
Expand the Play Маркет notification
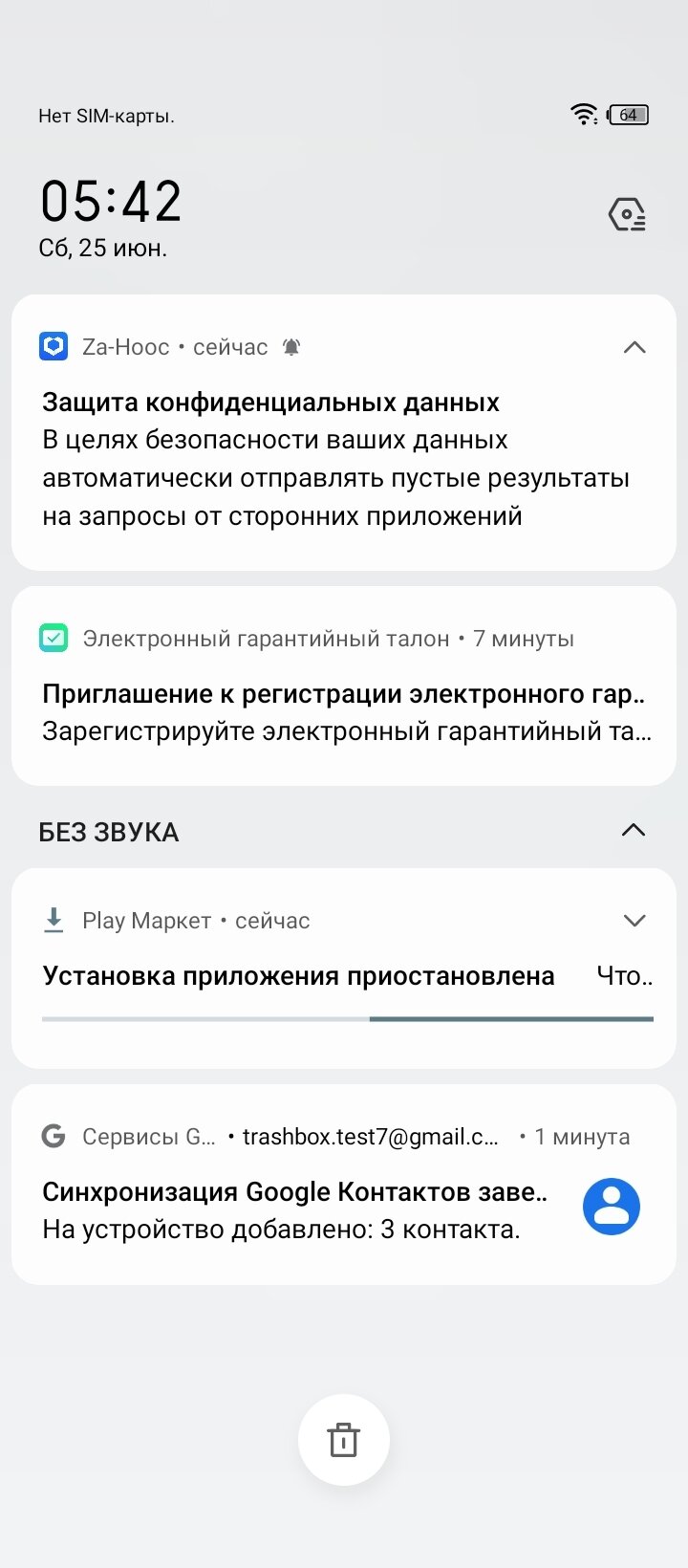click(634, 921)
